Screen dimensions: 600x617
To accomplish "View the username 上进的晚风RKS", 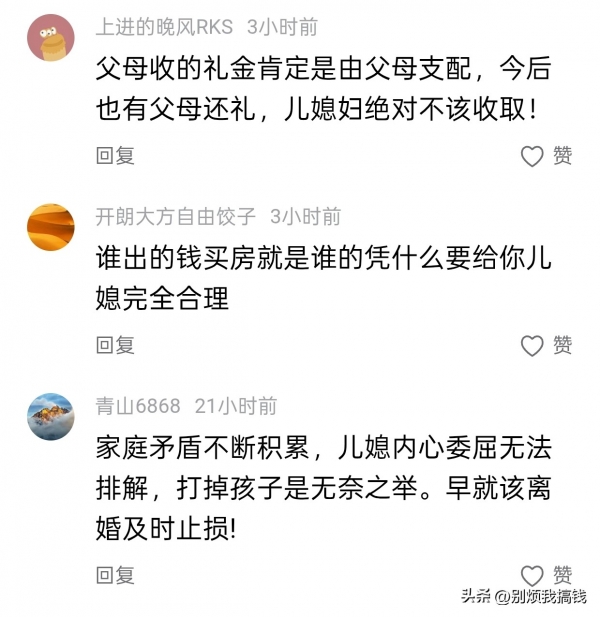I will [x=163, y=27].
